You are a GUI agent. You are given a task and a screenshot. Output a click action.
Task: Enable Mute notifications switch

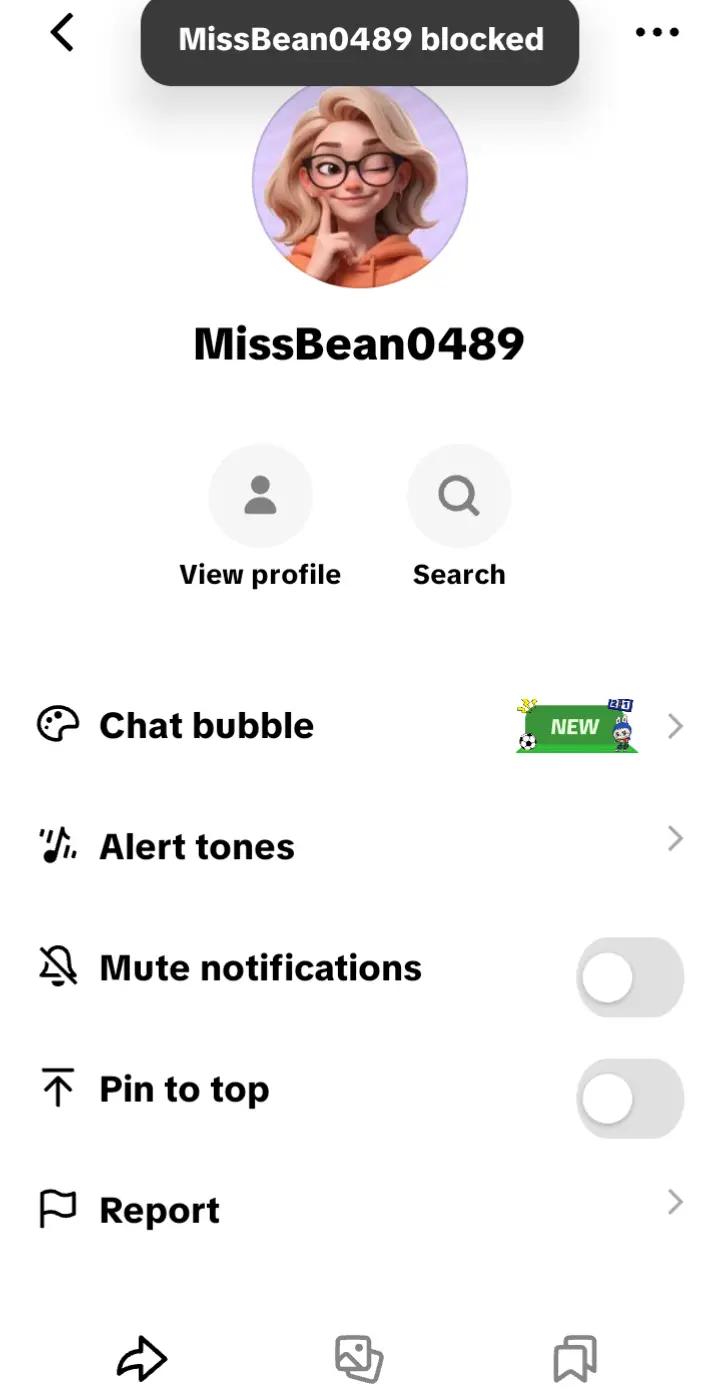click(x=630, y=977)
